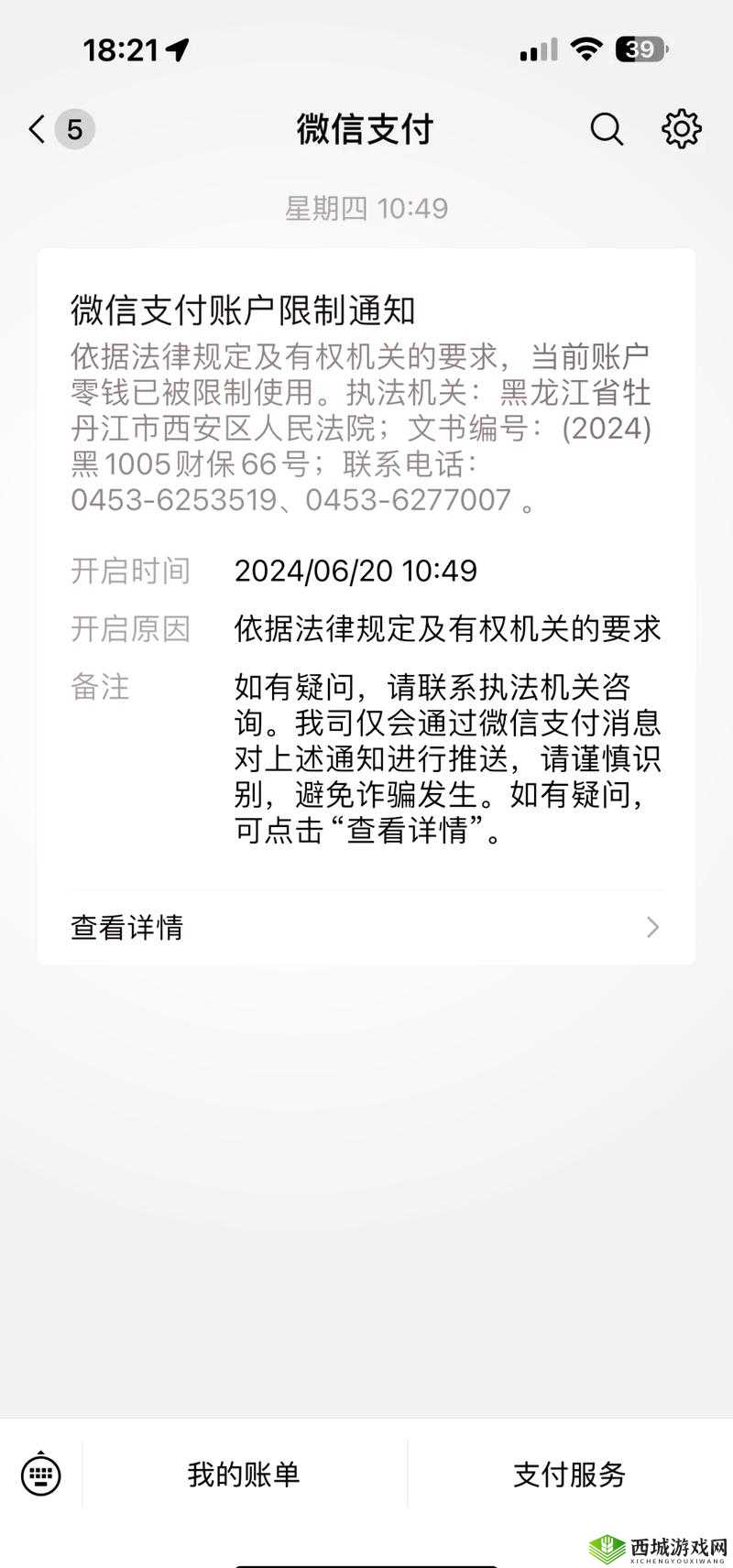Tap the home indicator bar at bottom
The width and height of the screenshot is (733, 1568).
[x=366, y=1562]
